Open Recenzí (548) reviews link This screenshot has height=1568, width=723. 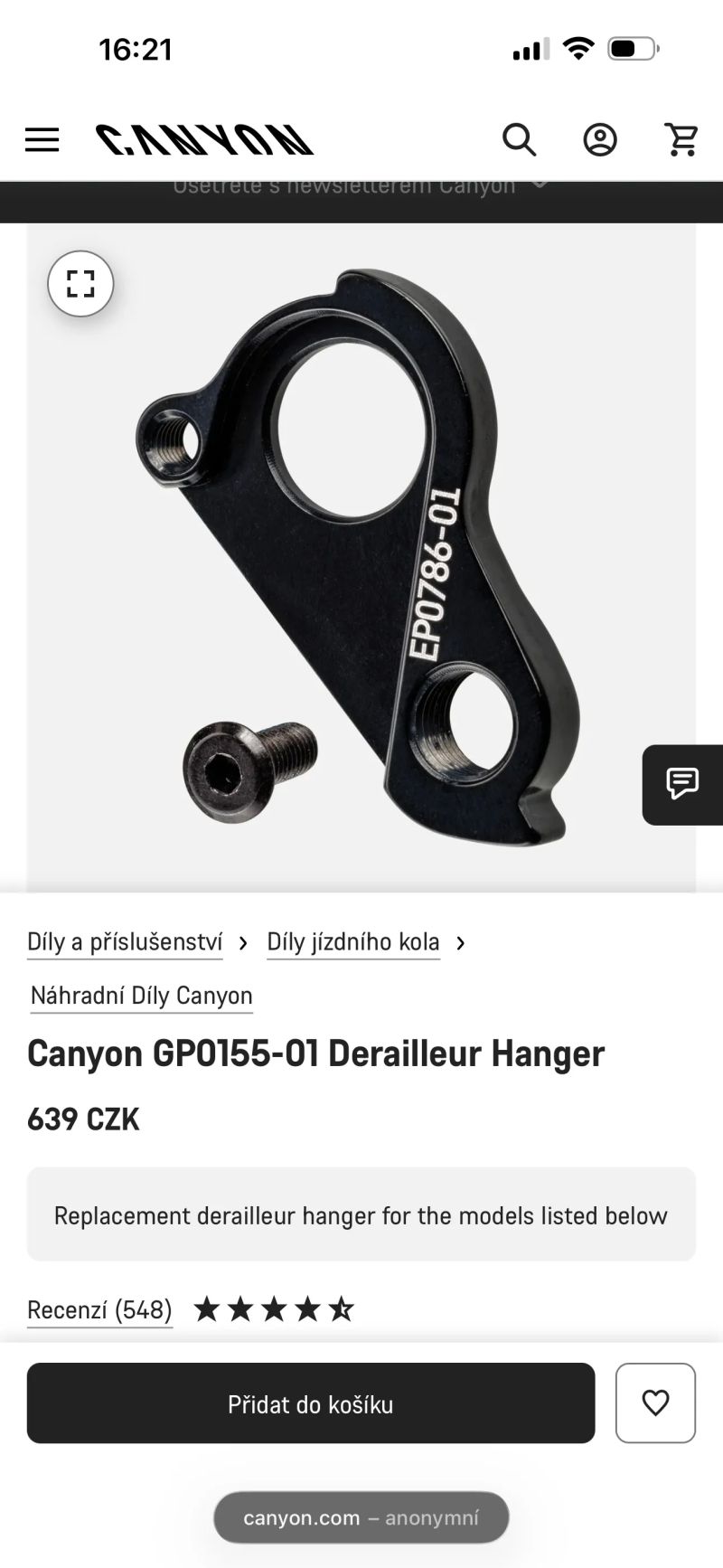pyautogui.click(x=99, y=1309)
